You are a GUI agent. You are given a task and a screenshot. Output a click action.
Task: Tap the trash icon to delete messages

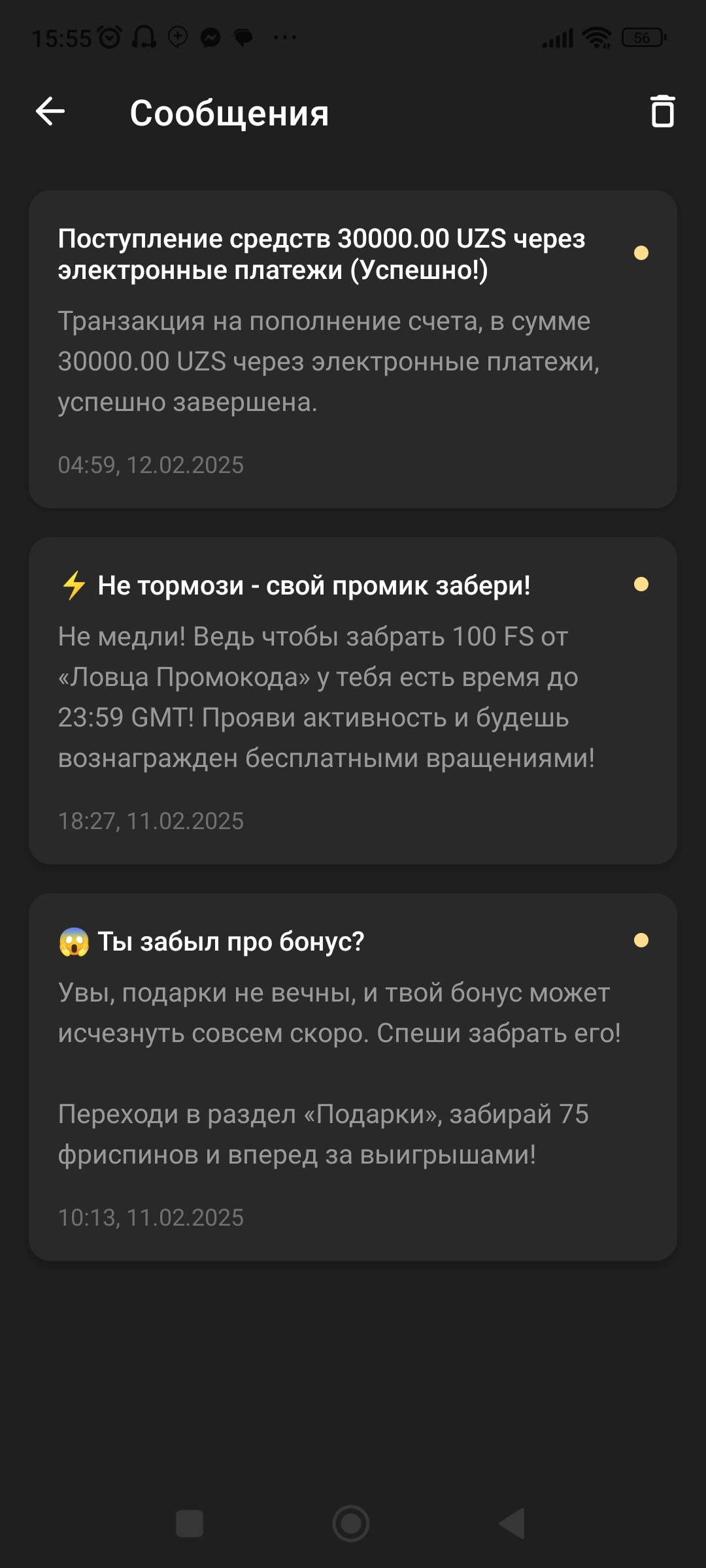[662, 112]
